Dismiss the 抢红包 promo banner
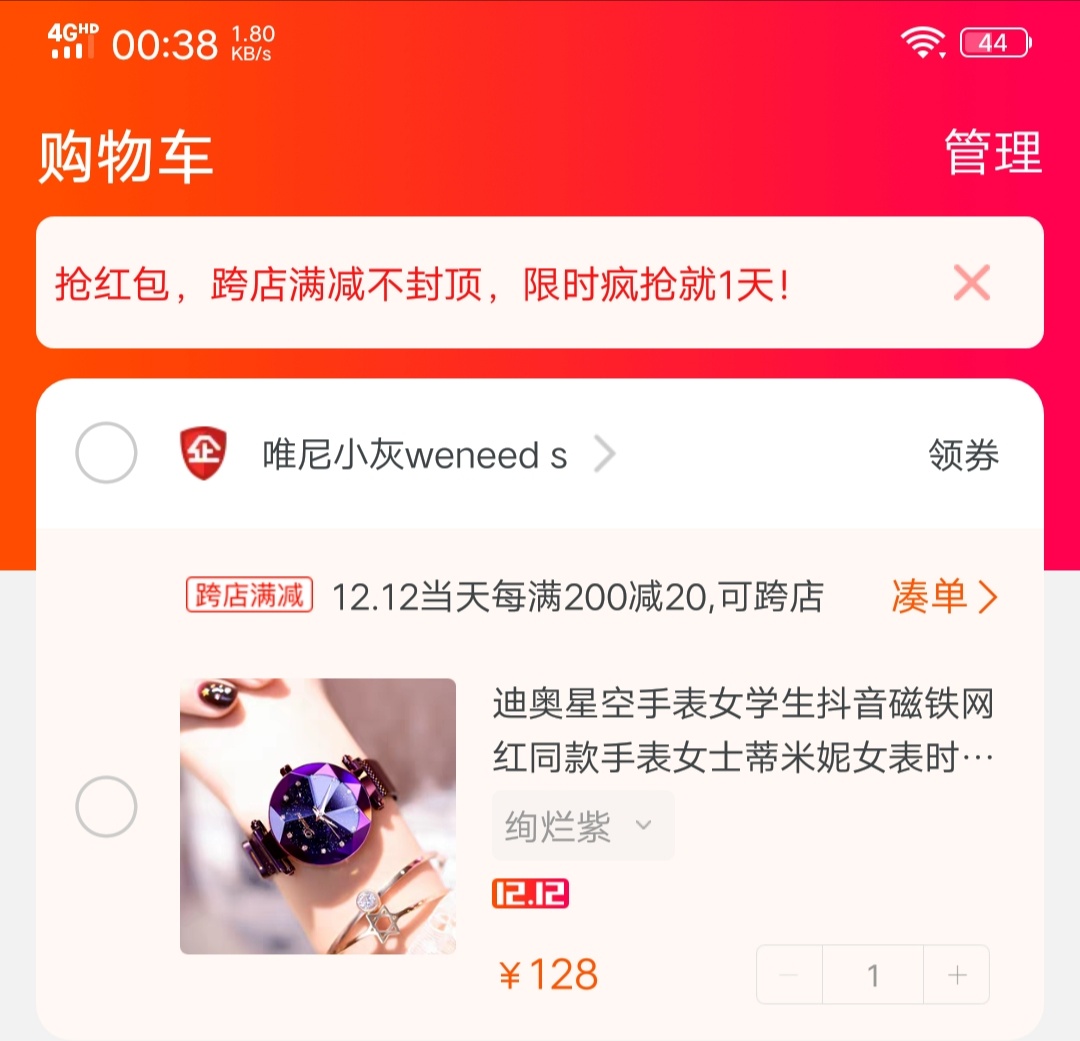 pyautogui.click(x=971, y=283)
